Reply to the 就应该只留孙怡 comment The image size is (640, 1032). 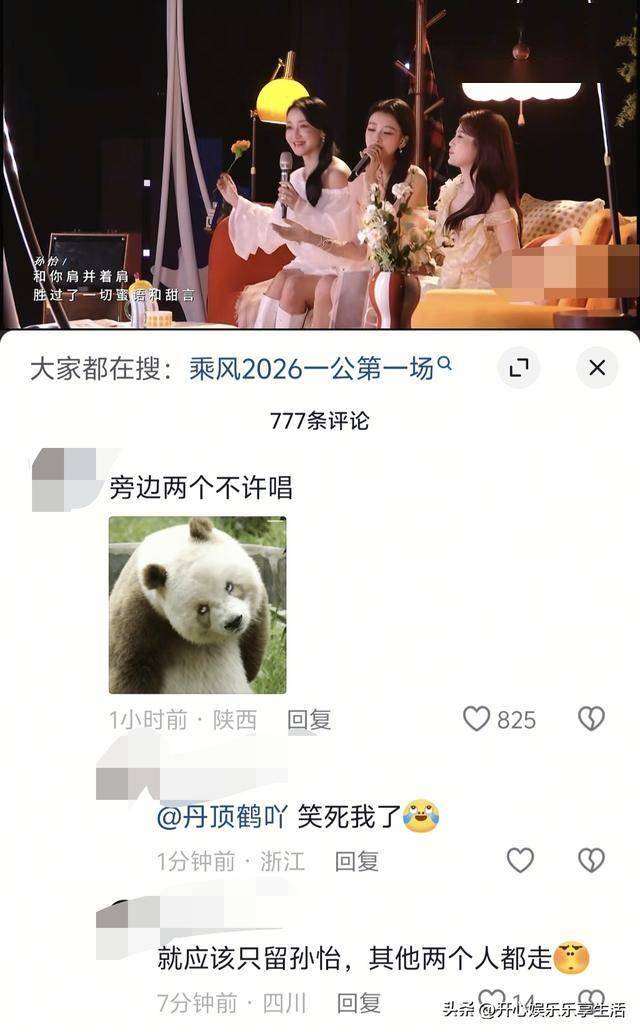[358, 1002]
